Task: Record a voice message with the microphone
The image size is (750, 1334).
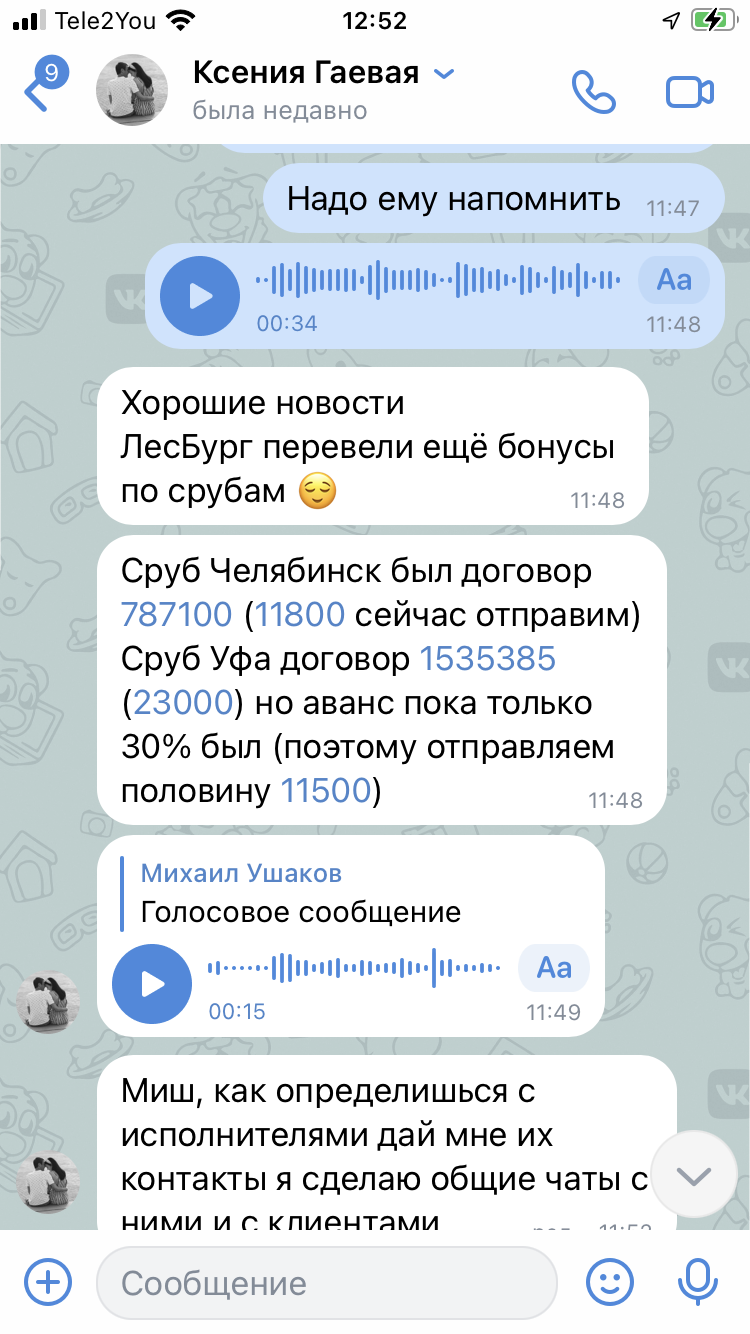Action: pos(696,1282)
